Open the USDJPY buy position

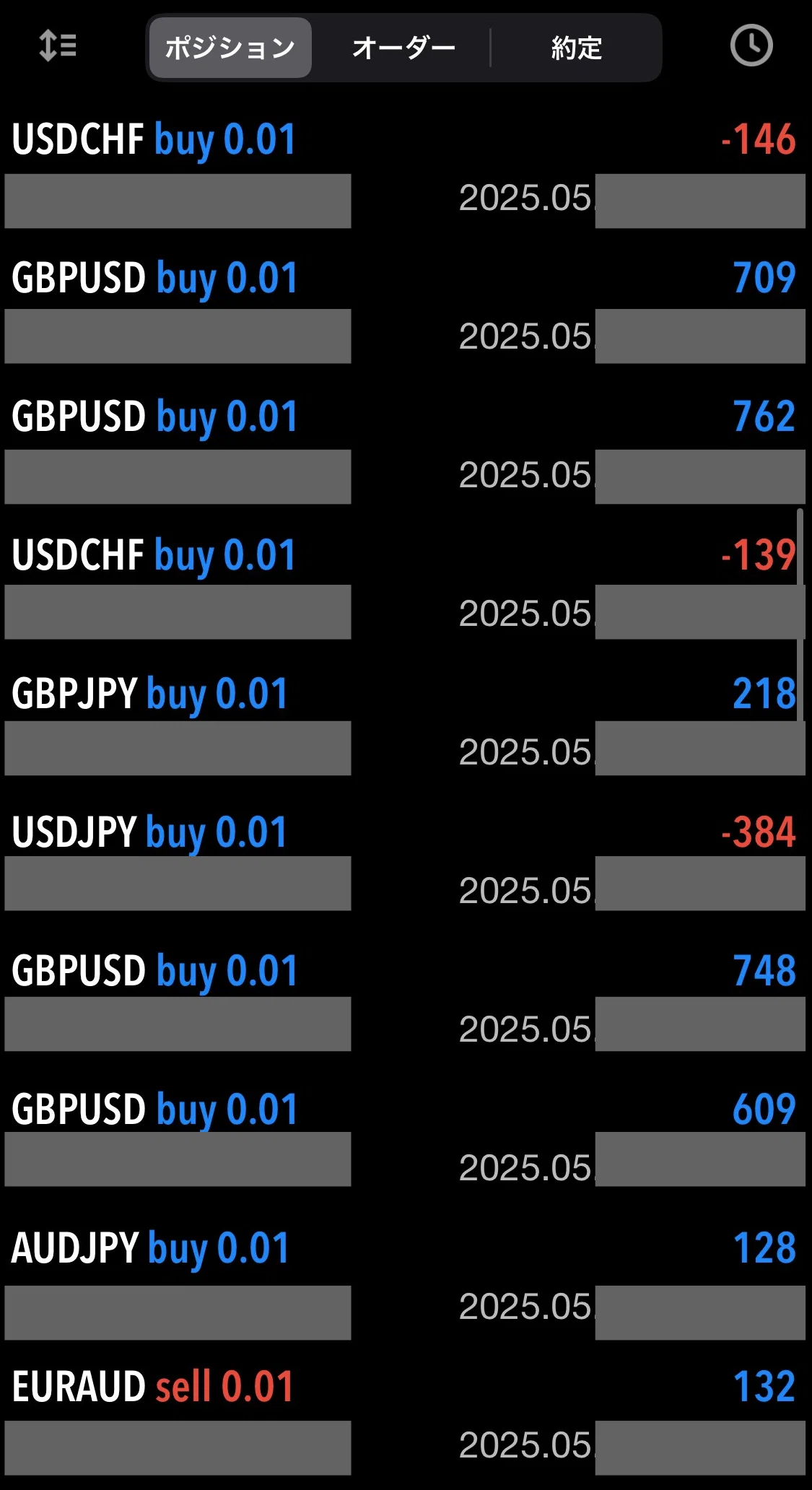click(406, 863)
